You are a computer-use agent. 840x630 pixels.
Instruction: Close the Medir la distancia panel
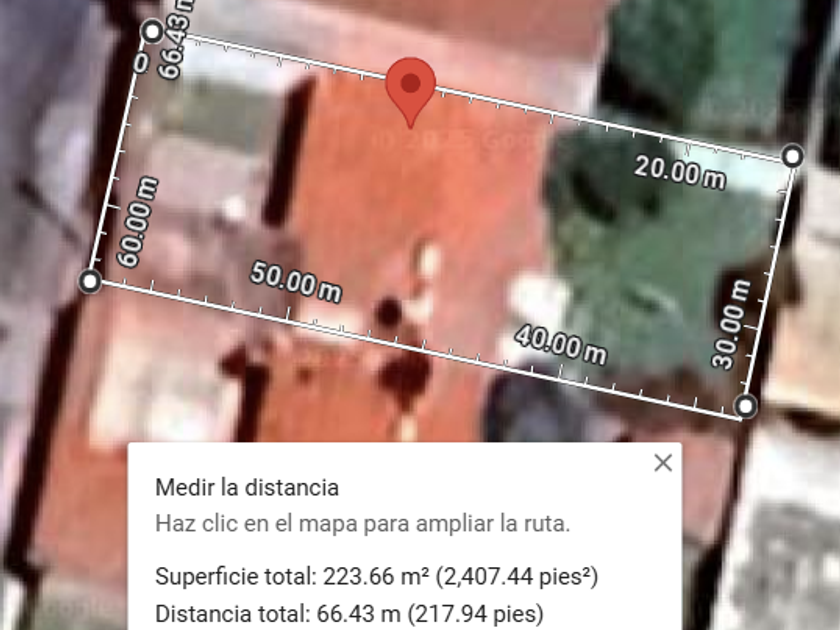(x=662, y=463)
